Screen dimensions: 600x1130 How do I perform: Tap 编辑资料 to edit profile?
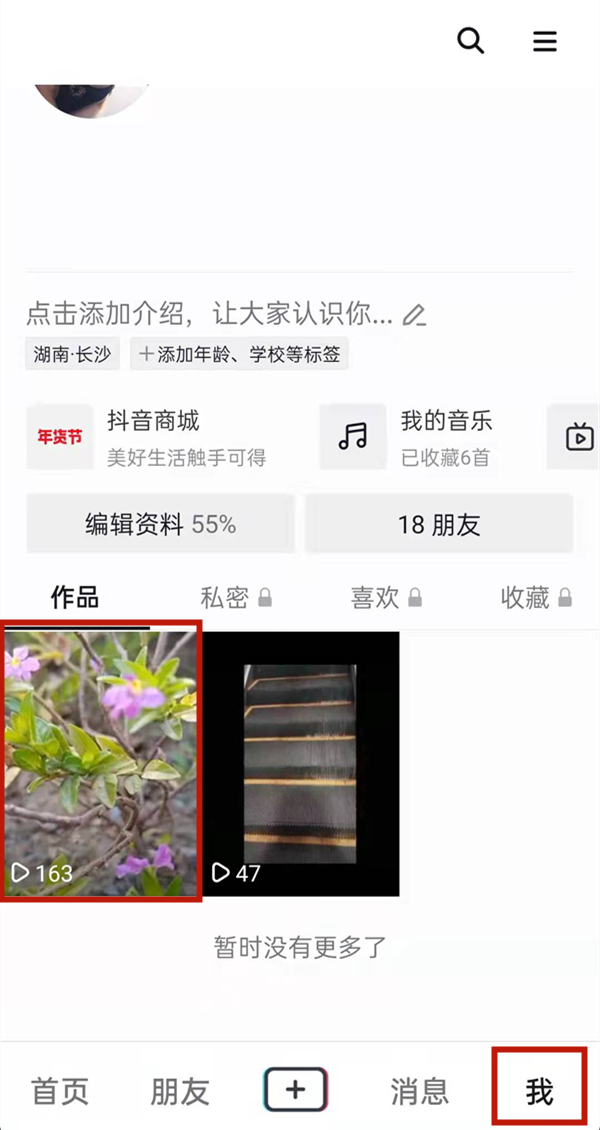coord(160,523)
